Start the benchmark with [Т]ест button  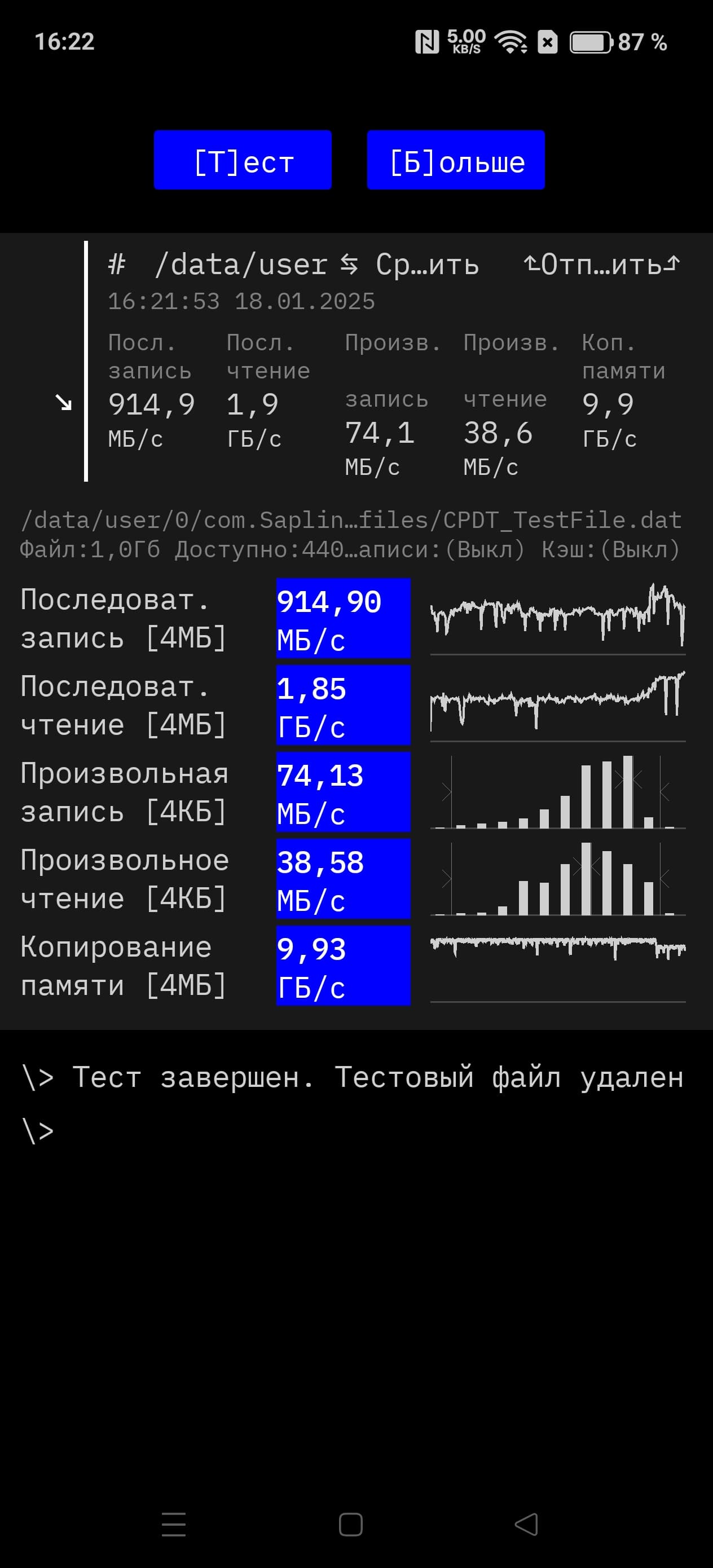(x=243, y=160)
